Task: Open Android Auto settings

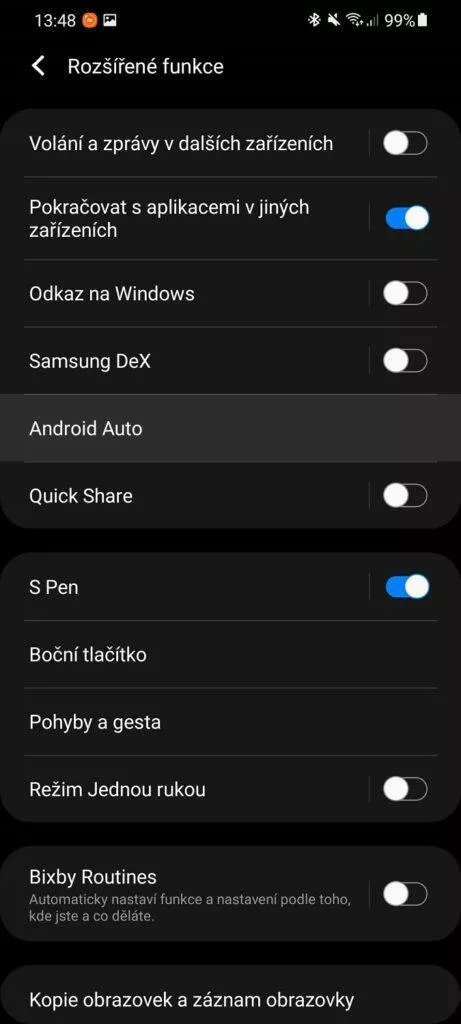Action: click(230, 428)
